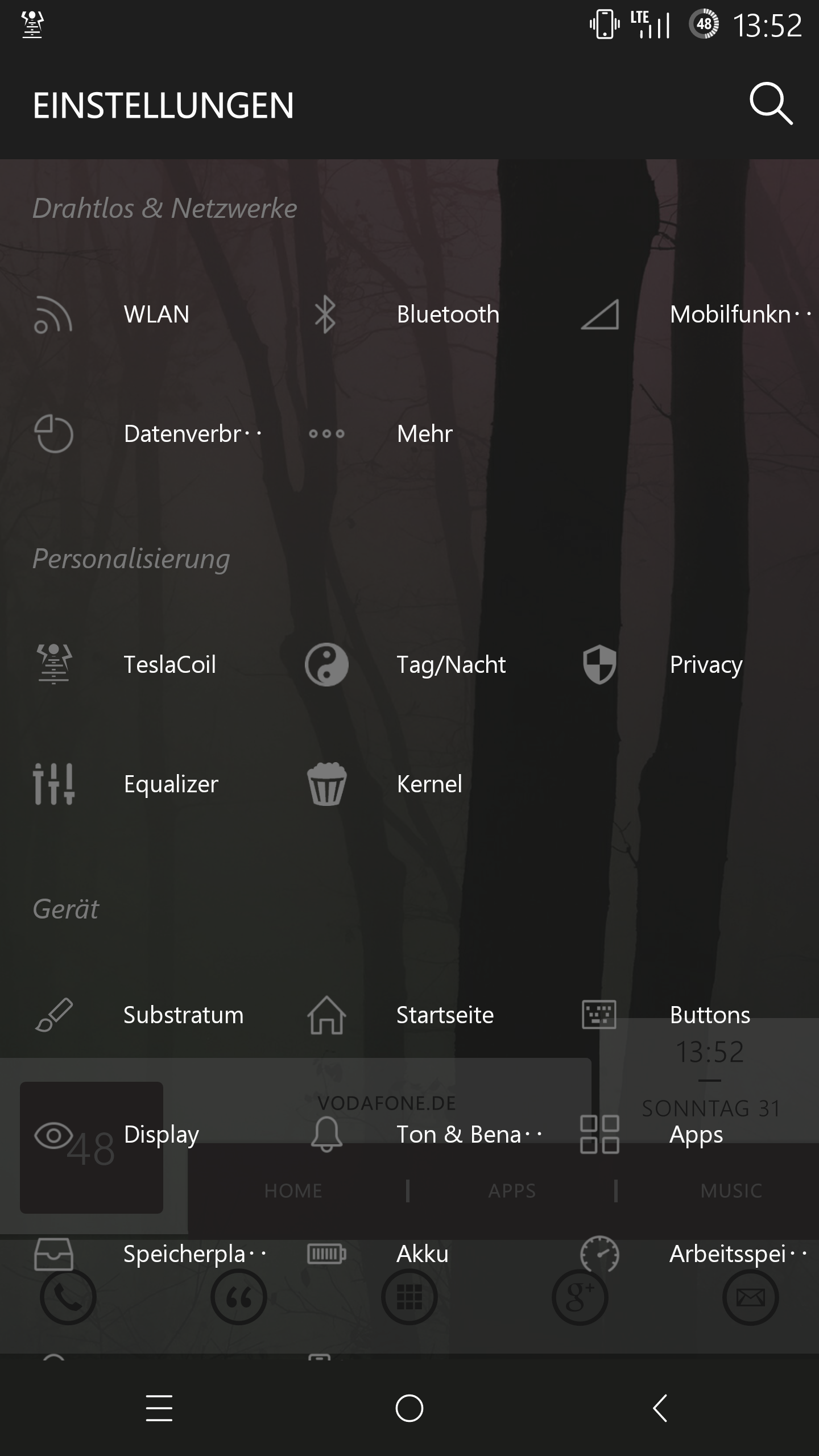Tap the home circle in navigation bar

click(409, 1408)
